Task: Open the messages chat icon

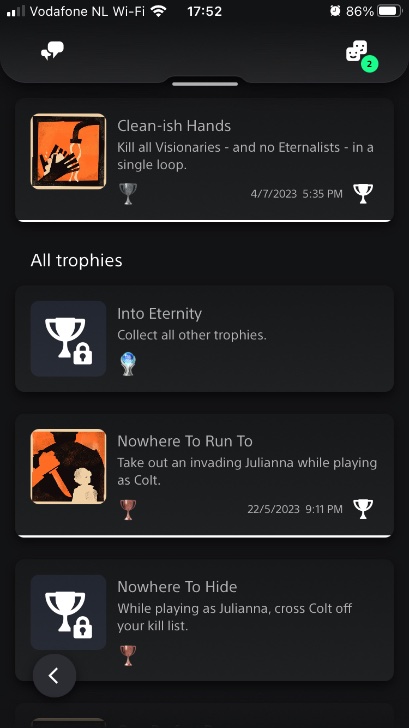Action: [x=52, y=50]
